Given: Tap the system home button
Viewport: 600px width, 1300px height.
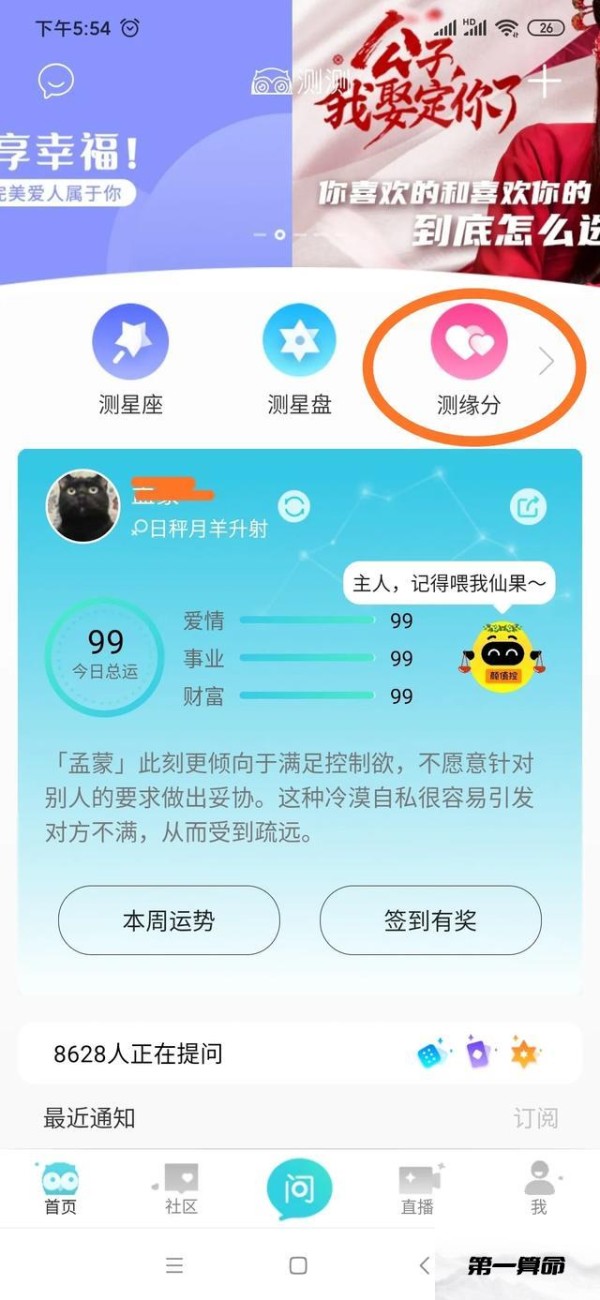Looking at the screenshot, I should [298, 1266].
